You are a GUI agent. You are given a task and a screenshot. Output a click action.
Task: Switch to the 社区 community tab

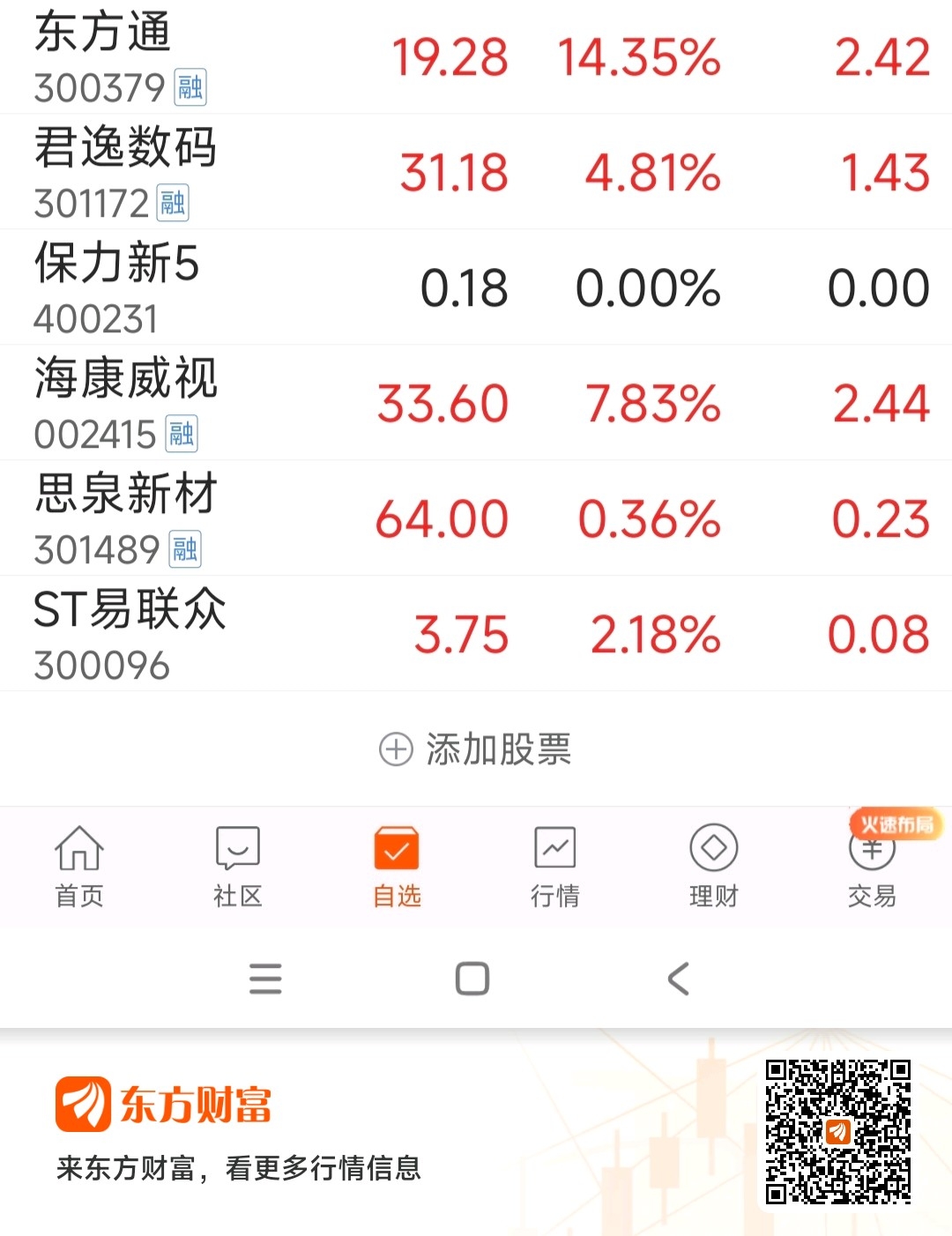238,867
